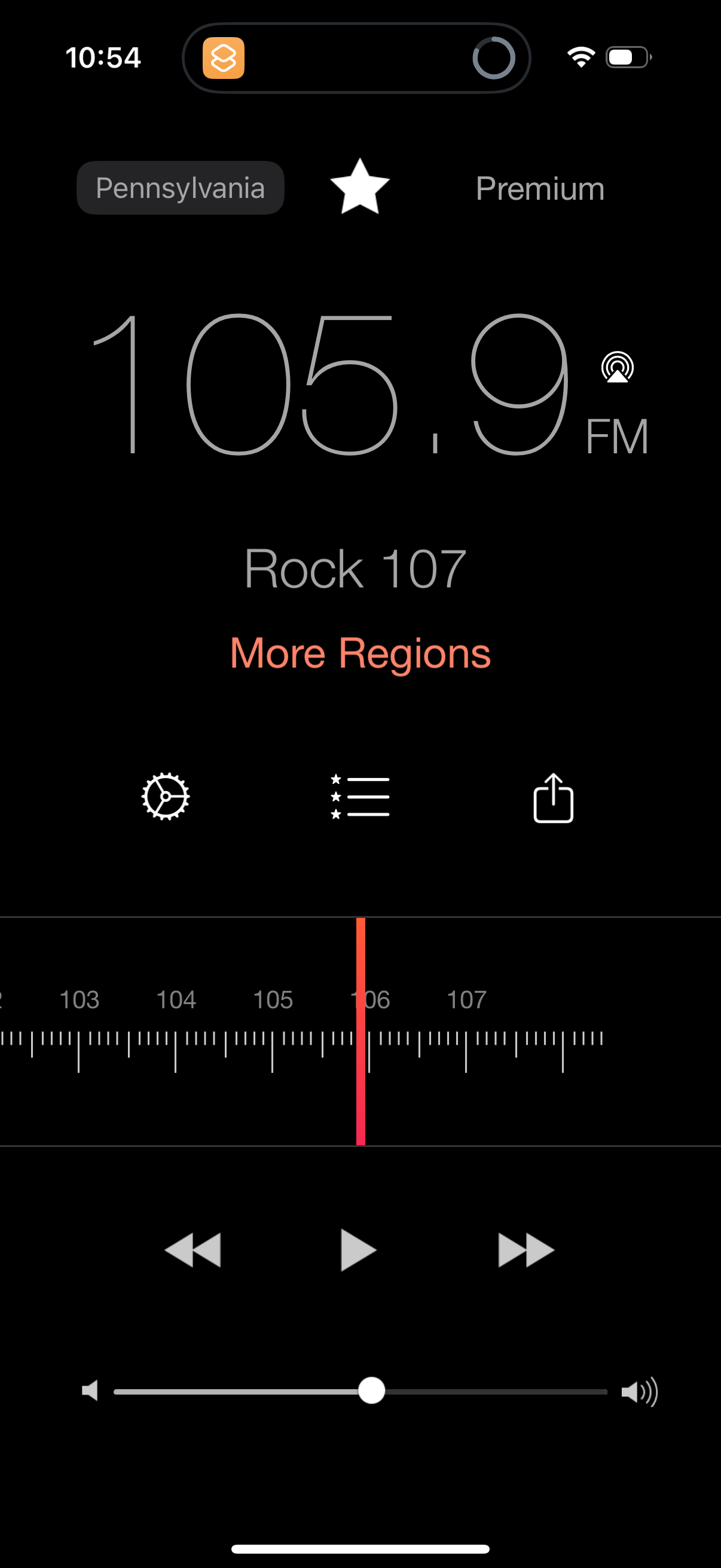
Task: Tap the Rock 107 station name
Action: (x=356, y=568)
